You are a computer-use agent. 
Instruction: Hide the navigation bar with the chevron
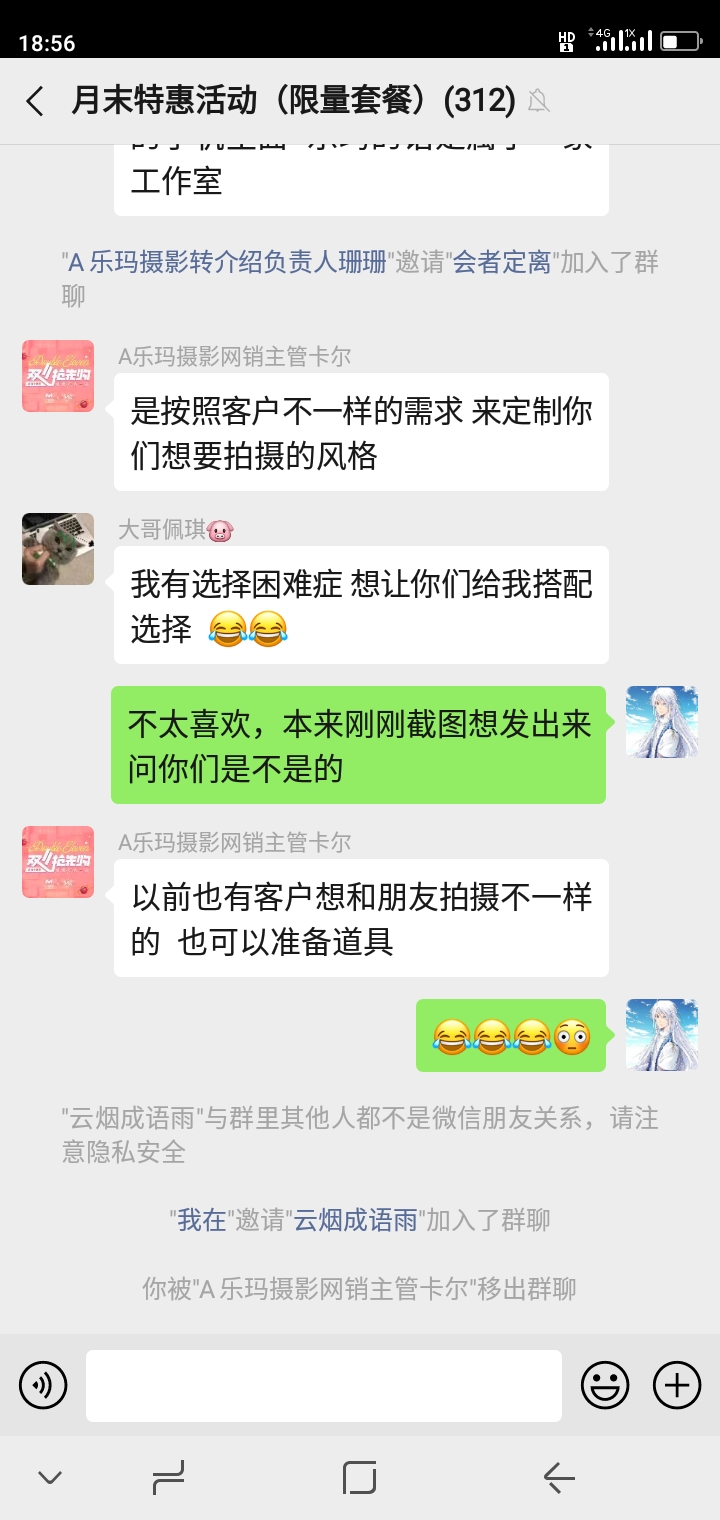click(49, 1477)
